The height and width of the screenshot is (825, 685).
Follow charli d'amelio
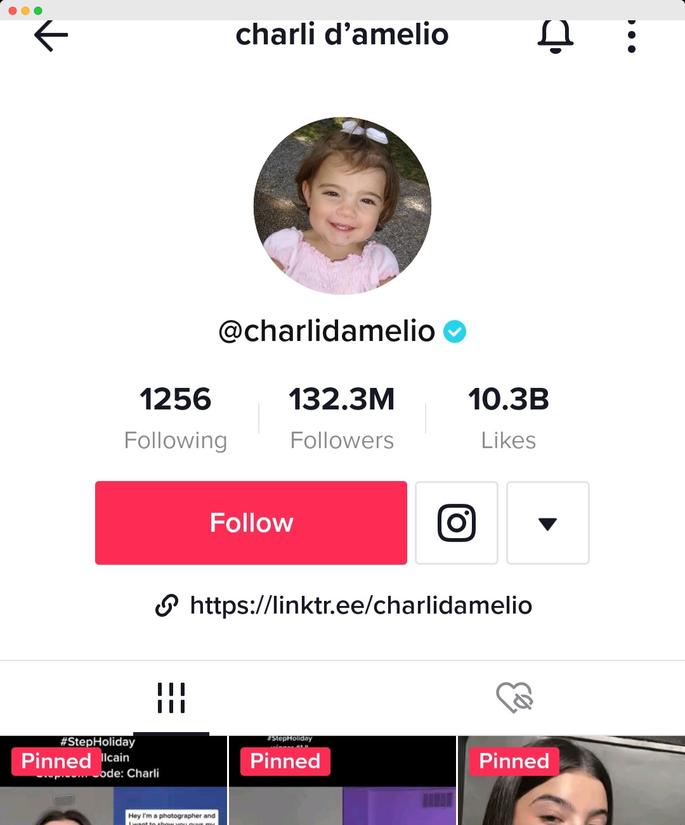[x=251, y=523]
